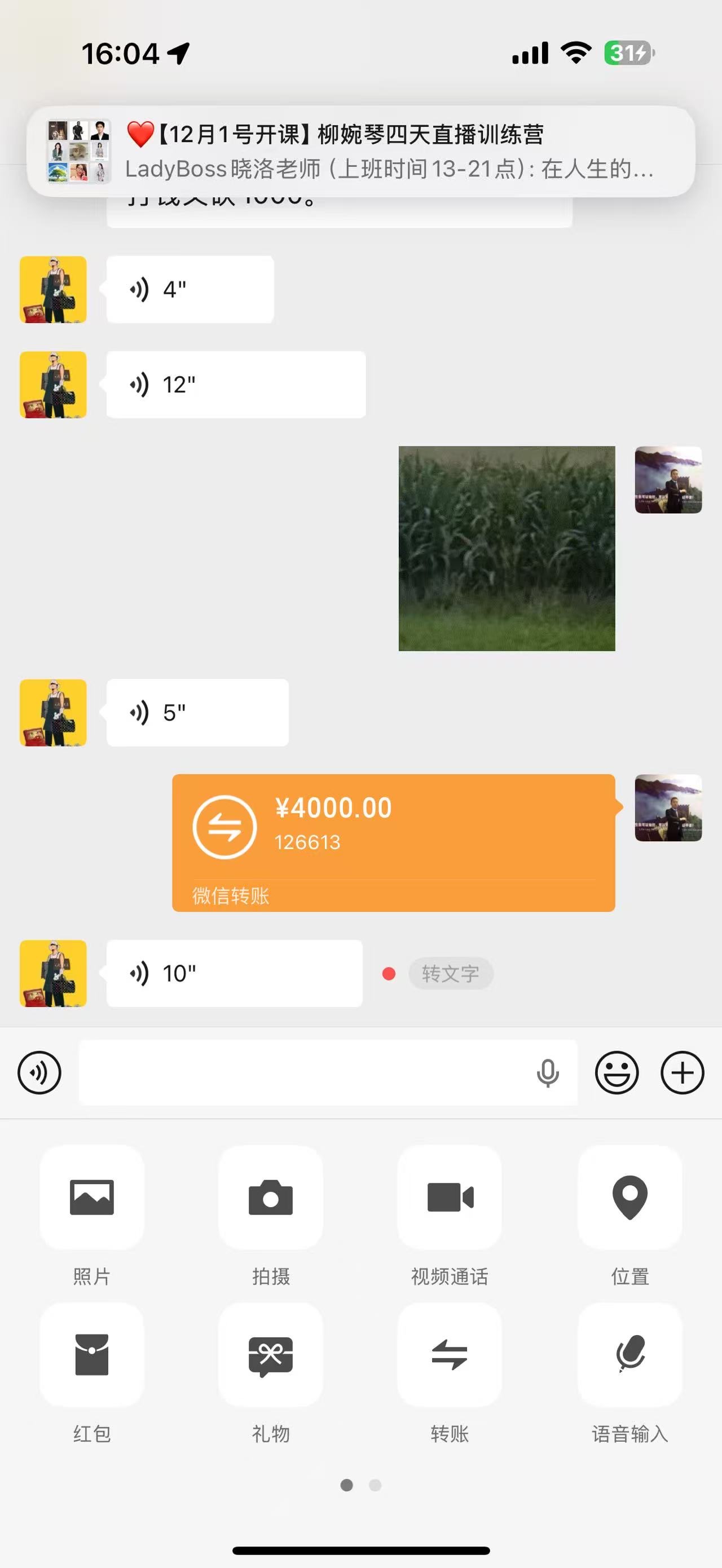
Task: Send a 红包 red packet
Action: tap(92, 1354)
